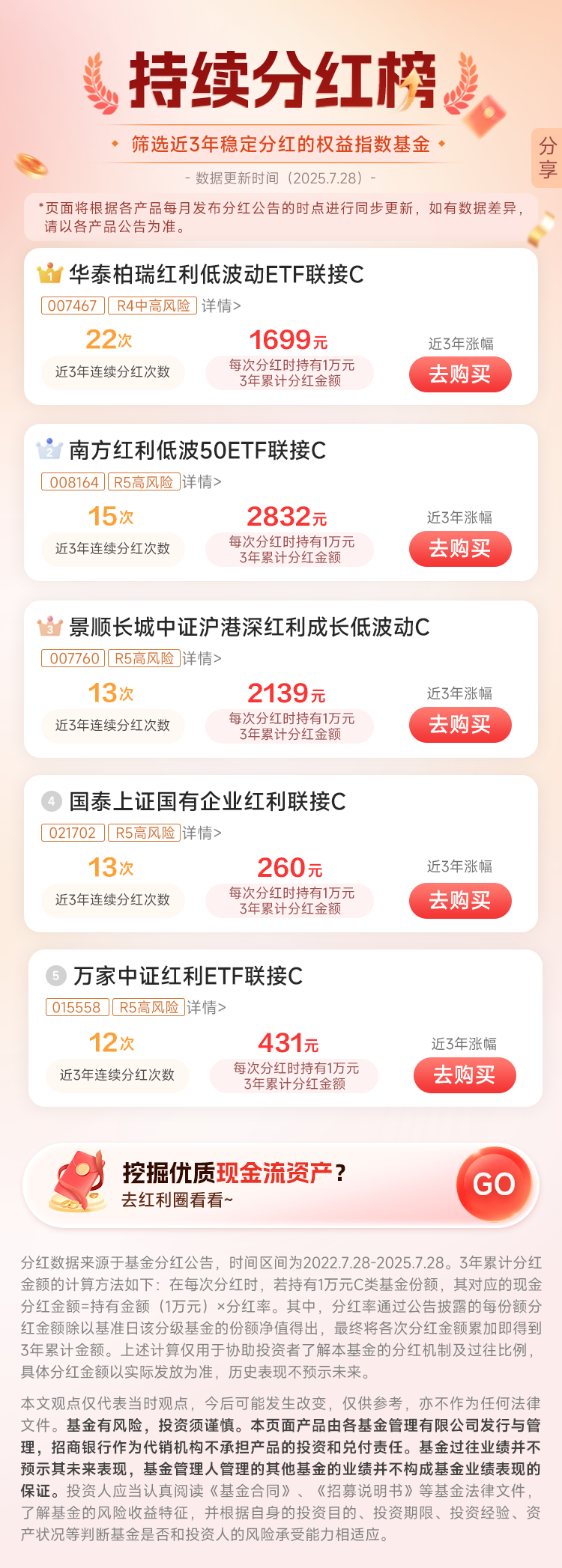Open 详情 for 华泰柏瑞红利低波动ETF联接C
562x1568 pixels.
221,306
